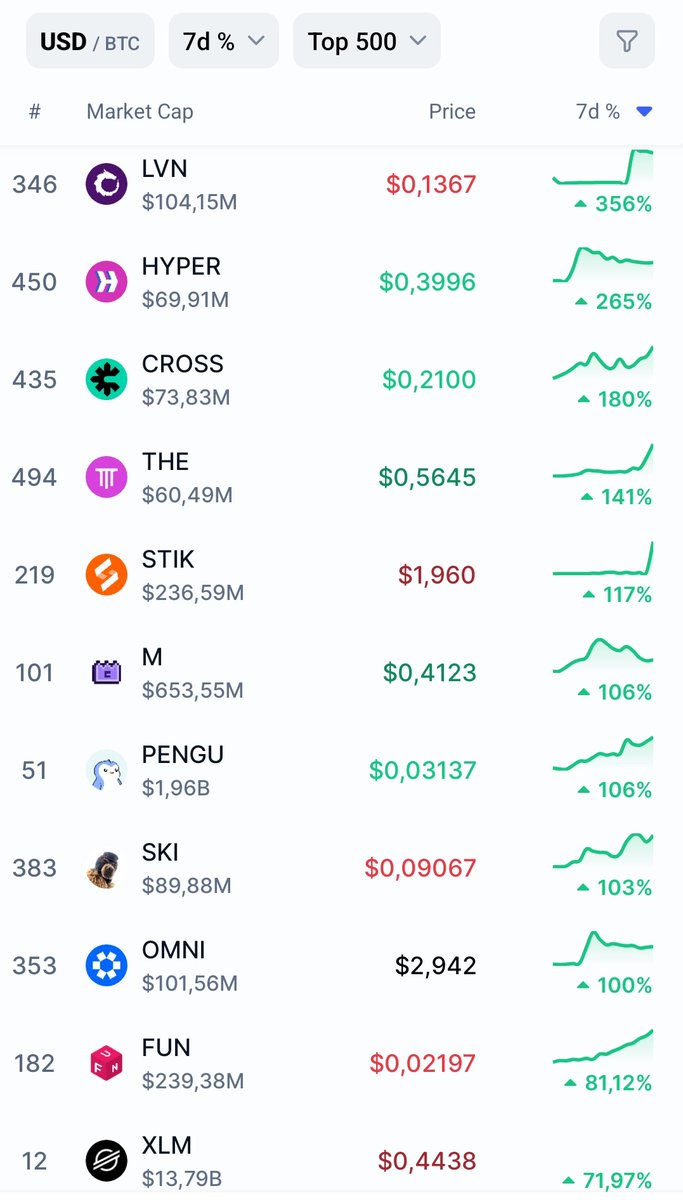Sort by the 7d % column header
The width and height of the screenshot is (683, 1200).
click(613, 111)
